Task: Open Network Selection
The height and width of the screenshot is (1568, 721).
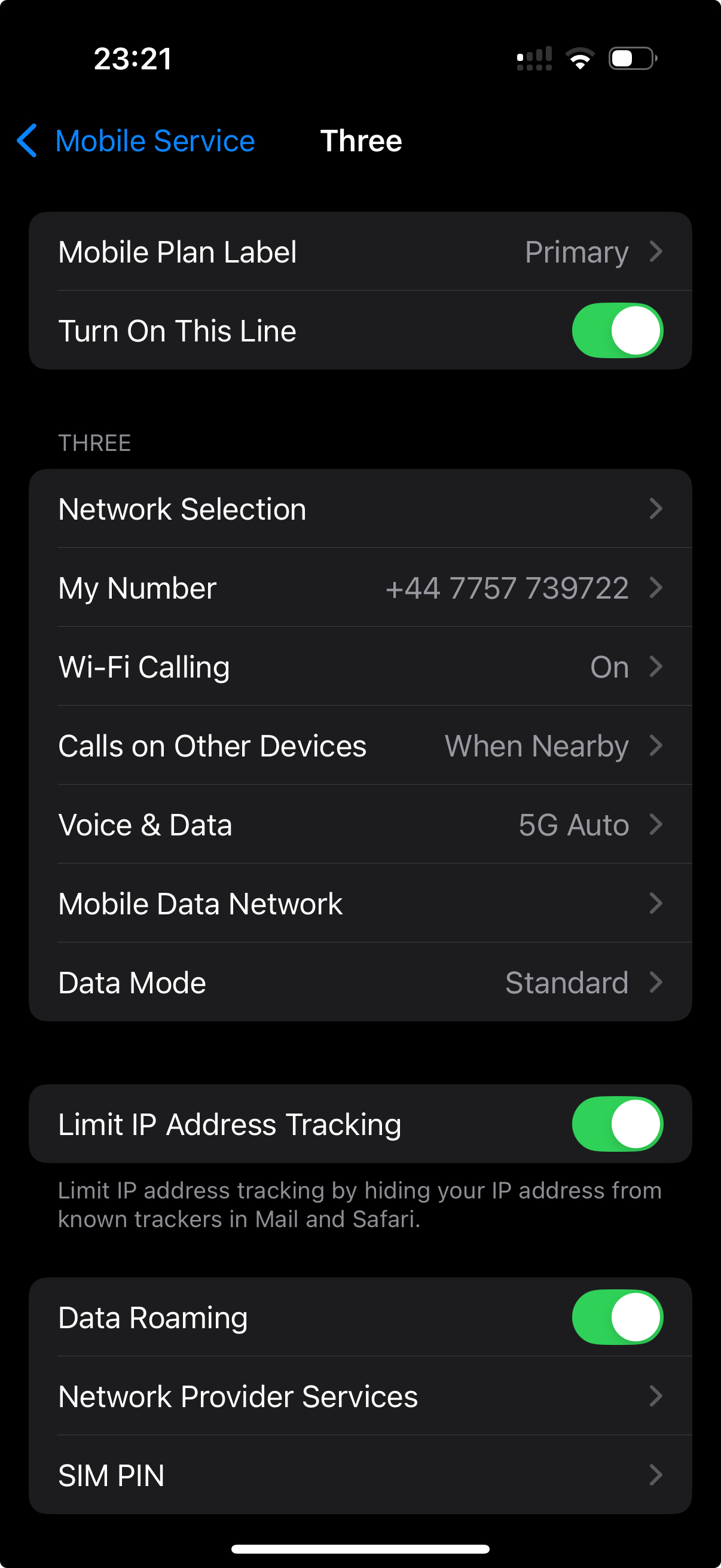Action: click(360, 508)
